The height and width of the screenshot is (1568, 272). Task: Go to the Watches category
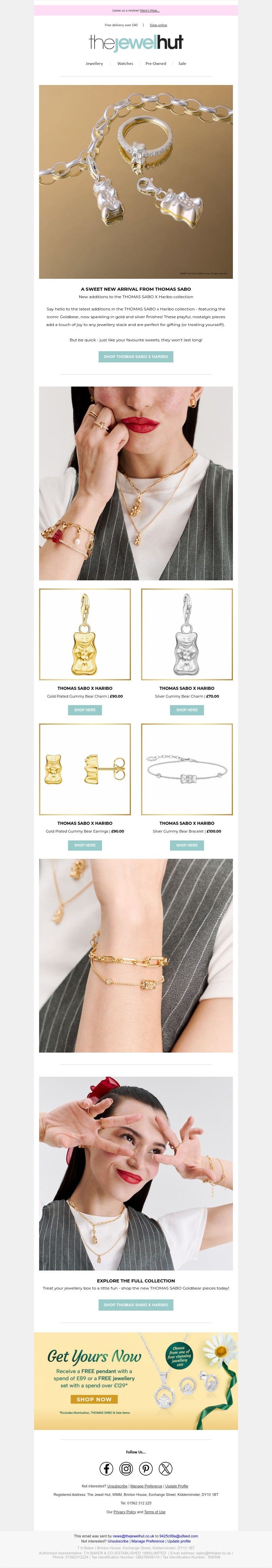[125, 63]
